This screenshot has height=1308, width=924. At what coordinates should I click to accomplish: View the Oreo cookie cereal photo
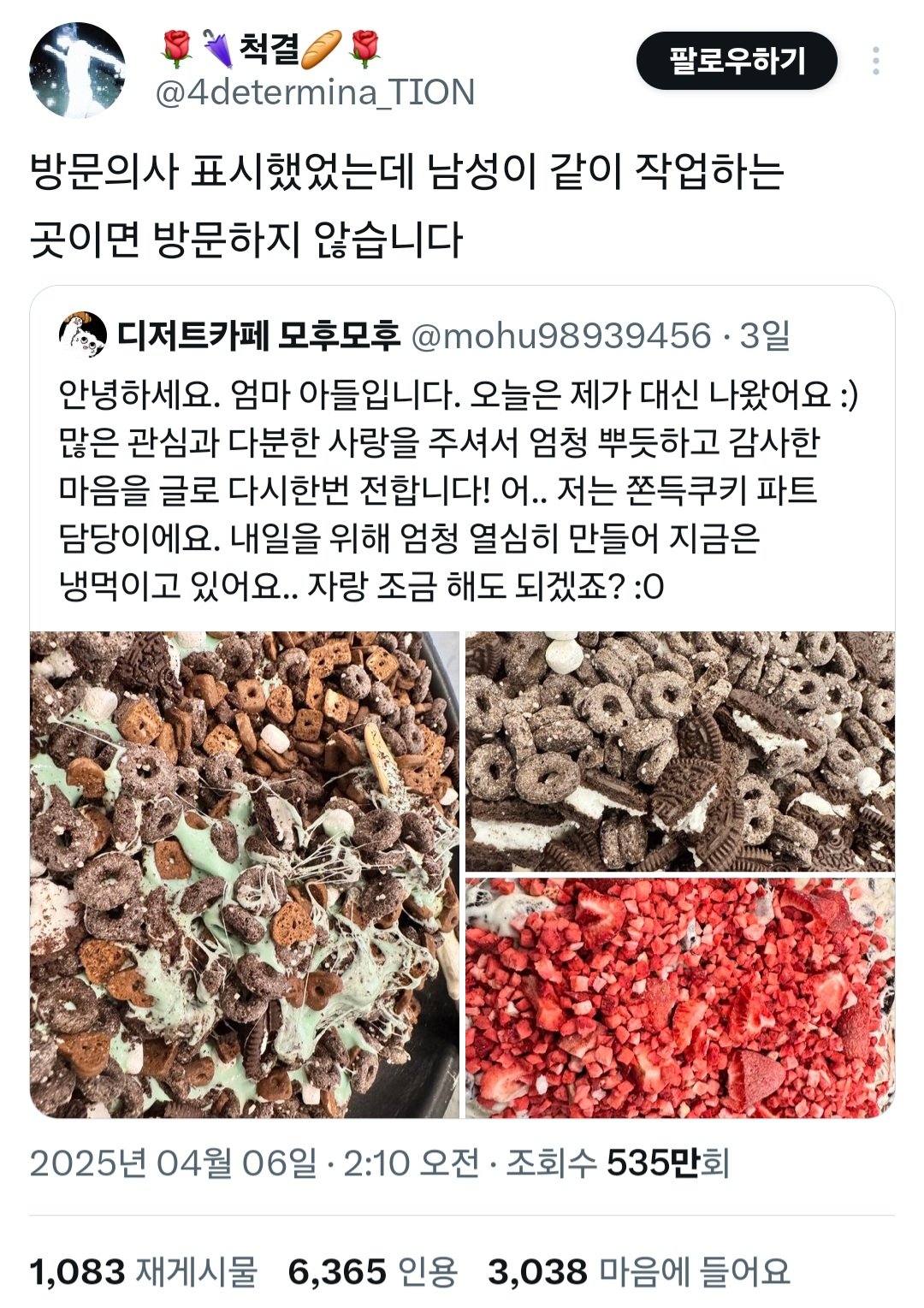(x=680, y=750)
